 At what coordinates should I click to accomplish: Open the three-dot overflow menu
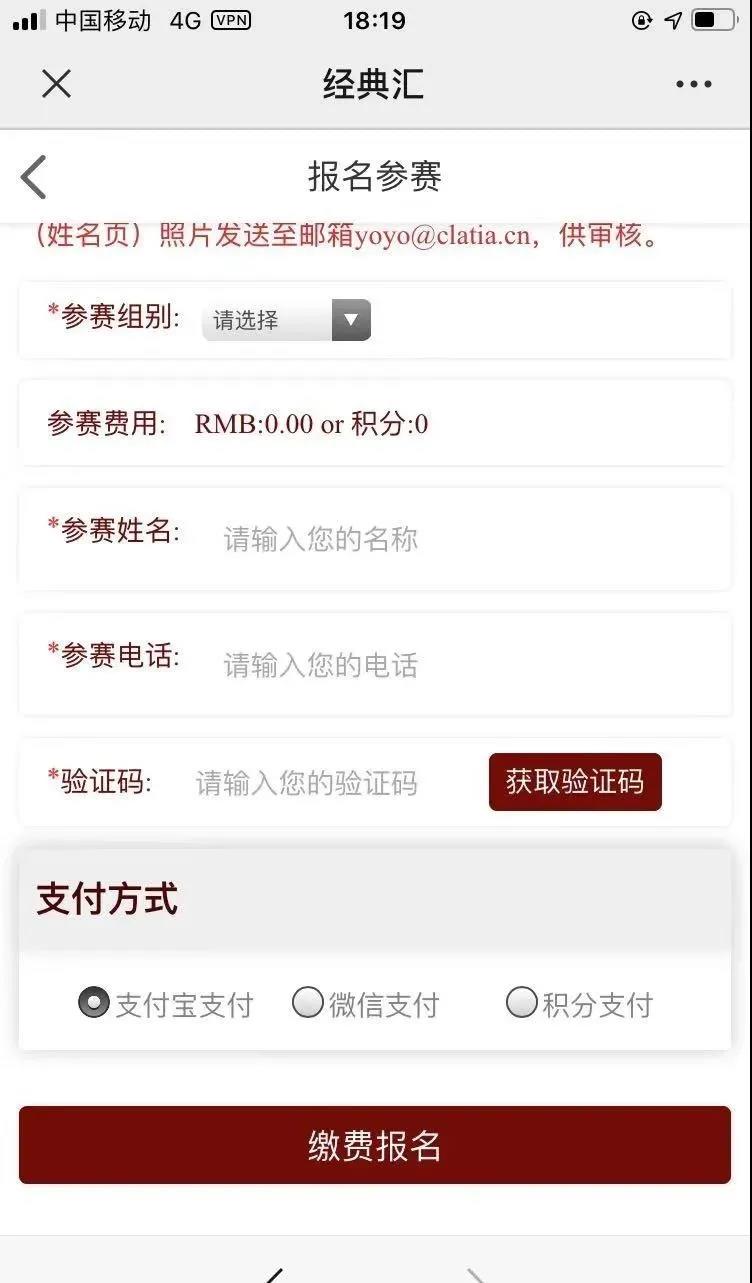[693, 85]
